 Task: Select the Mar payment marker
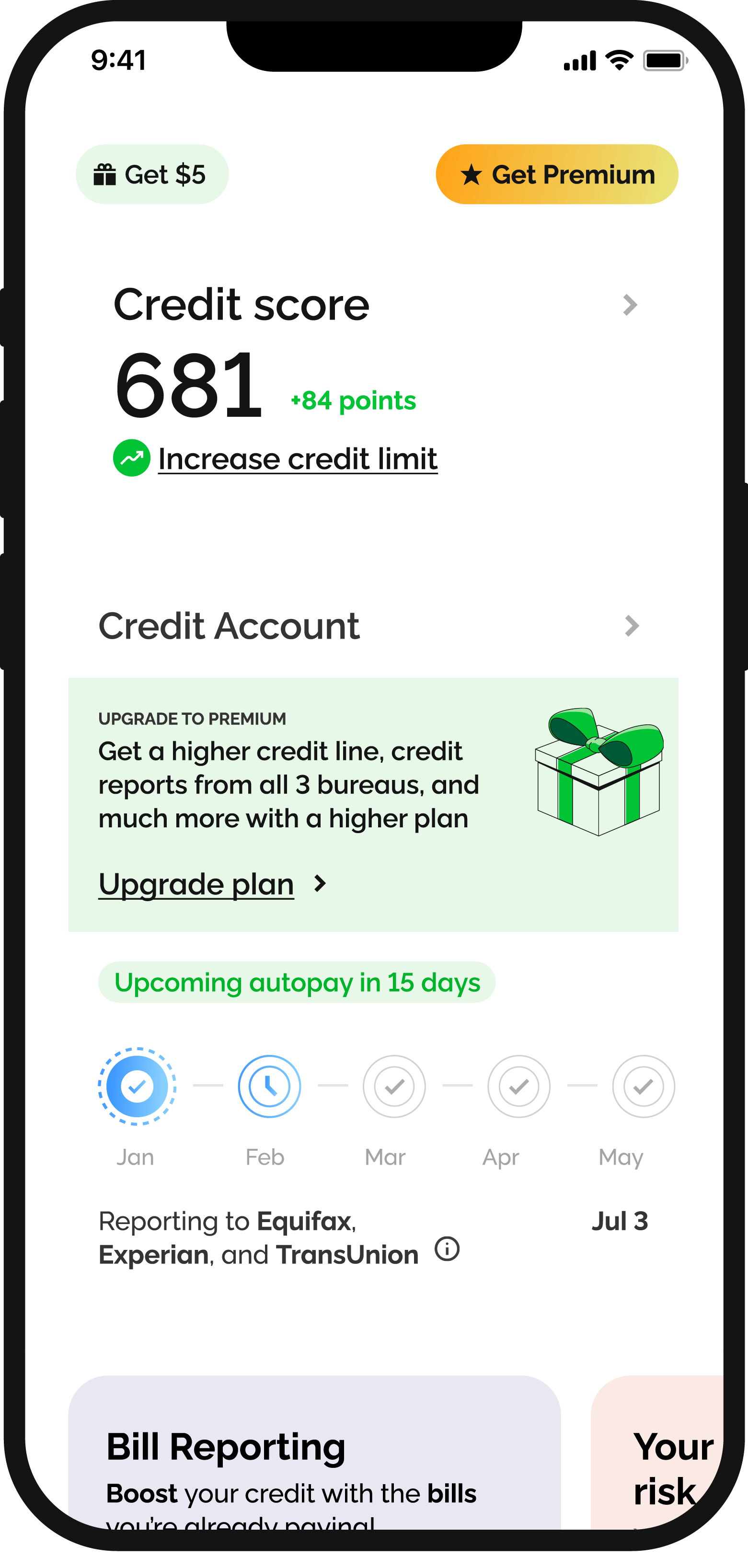(x=394, y=1087)
